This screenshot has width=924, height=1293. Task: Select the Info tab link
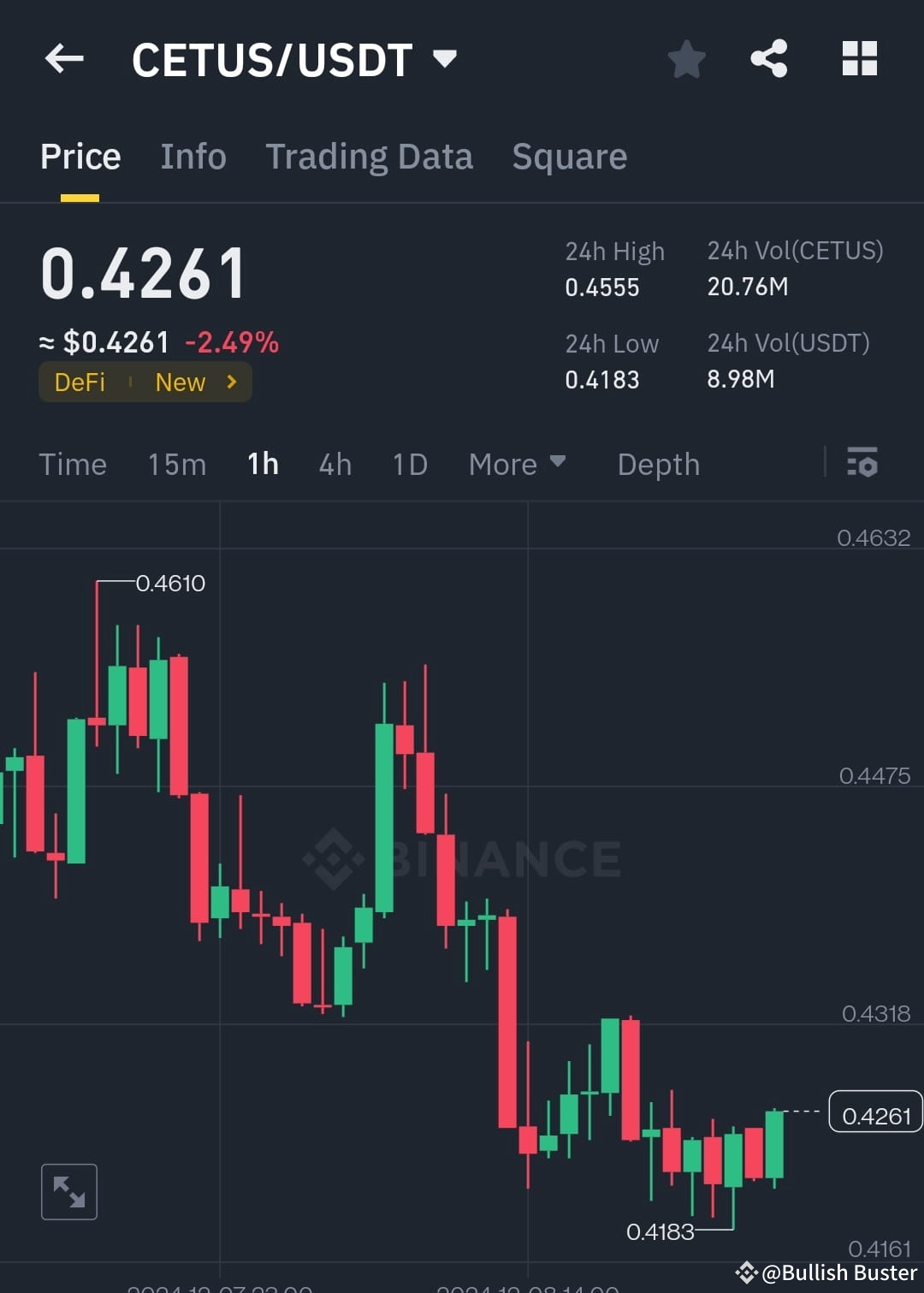click(192, 156)
